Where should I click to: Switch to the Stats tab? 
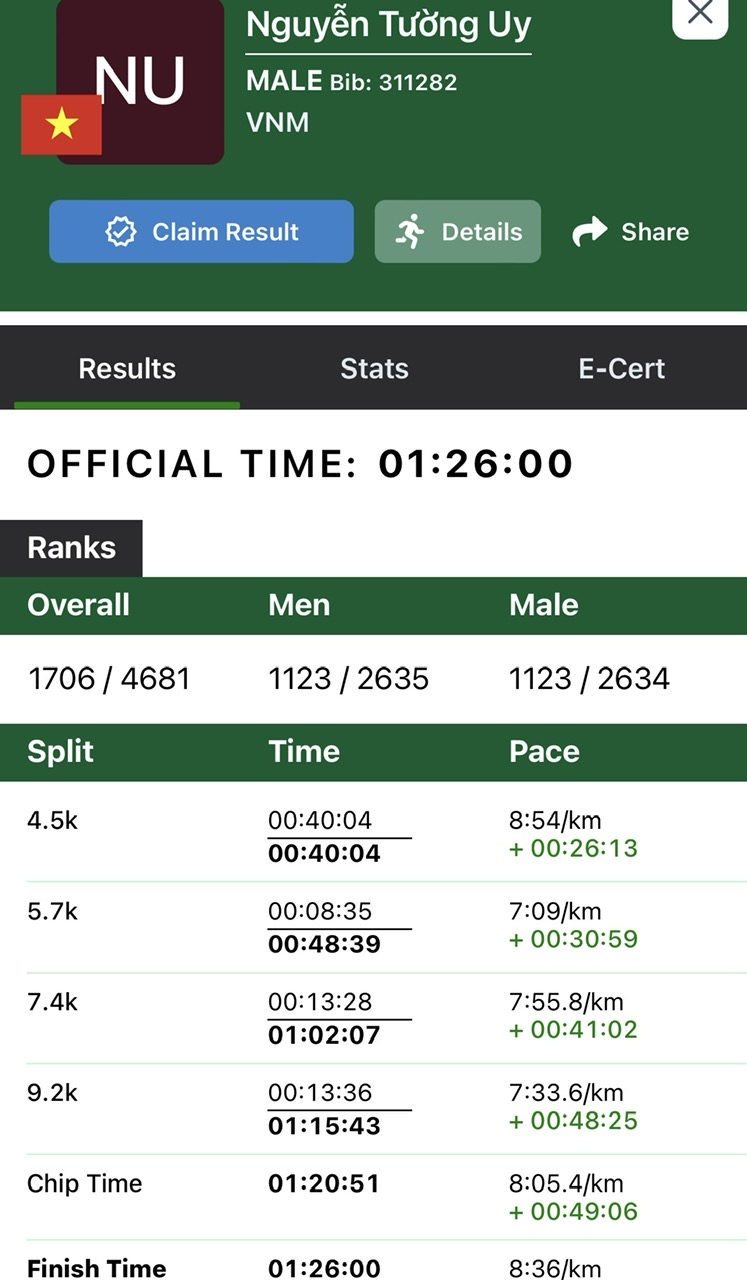pos(374,368)
